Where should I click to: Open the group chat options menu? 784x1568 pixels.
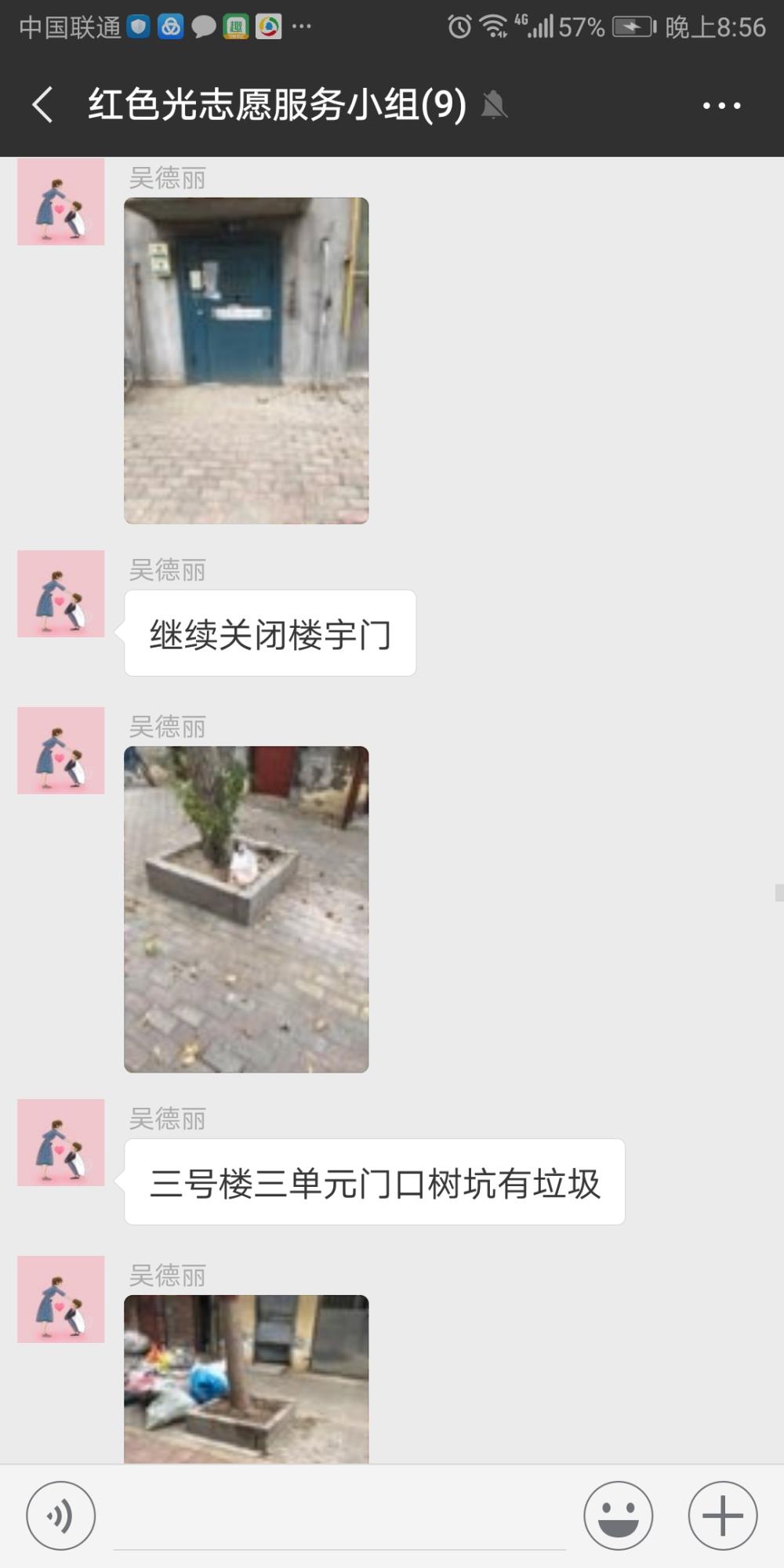721,105
